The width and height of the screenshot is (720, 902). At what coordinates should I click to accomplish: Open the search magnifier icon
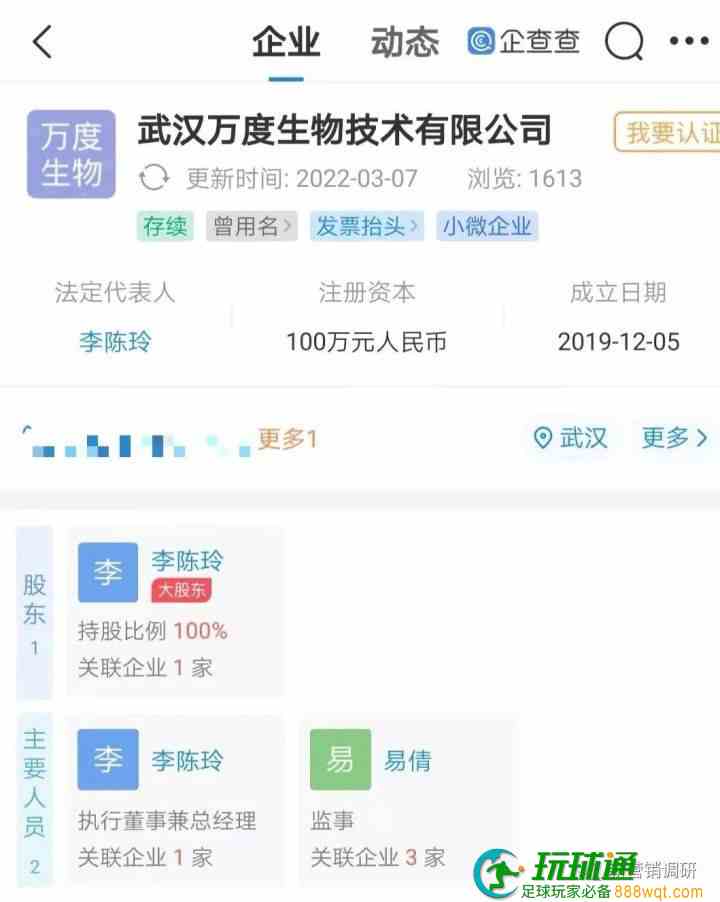pos(624,41)
